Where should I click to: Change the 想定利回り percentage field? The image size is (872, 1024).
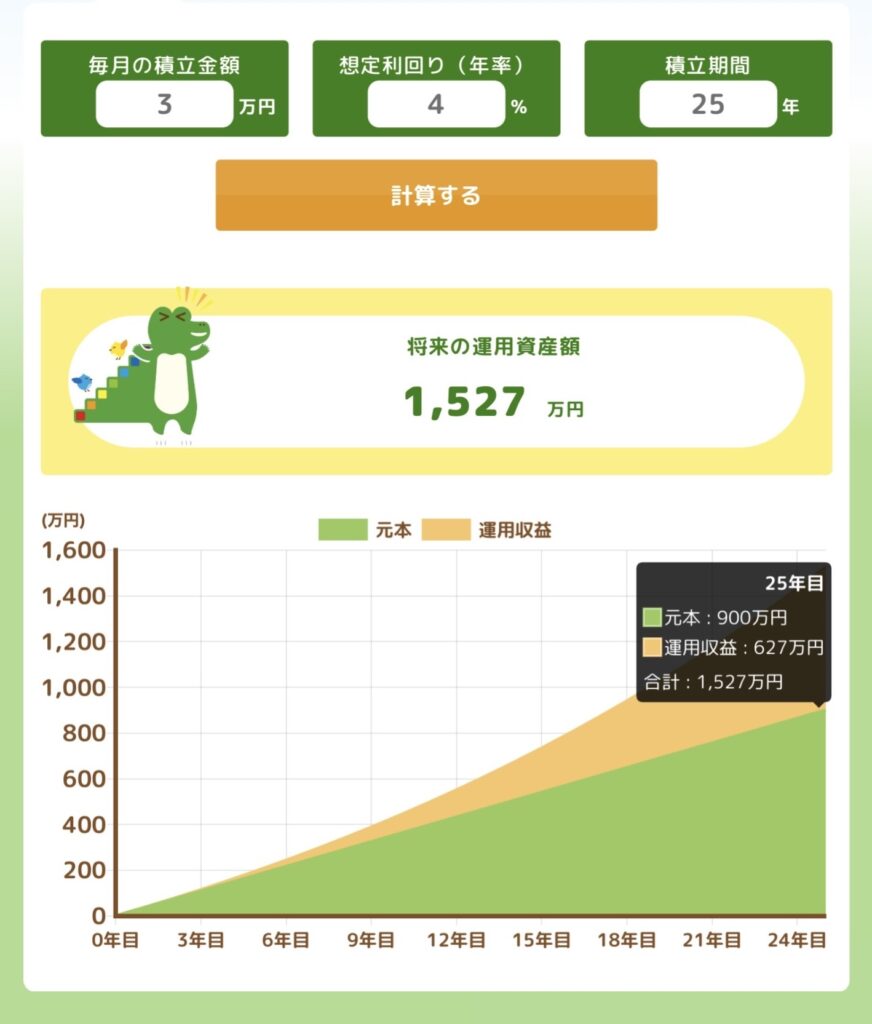436,104
